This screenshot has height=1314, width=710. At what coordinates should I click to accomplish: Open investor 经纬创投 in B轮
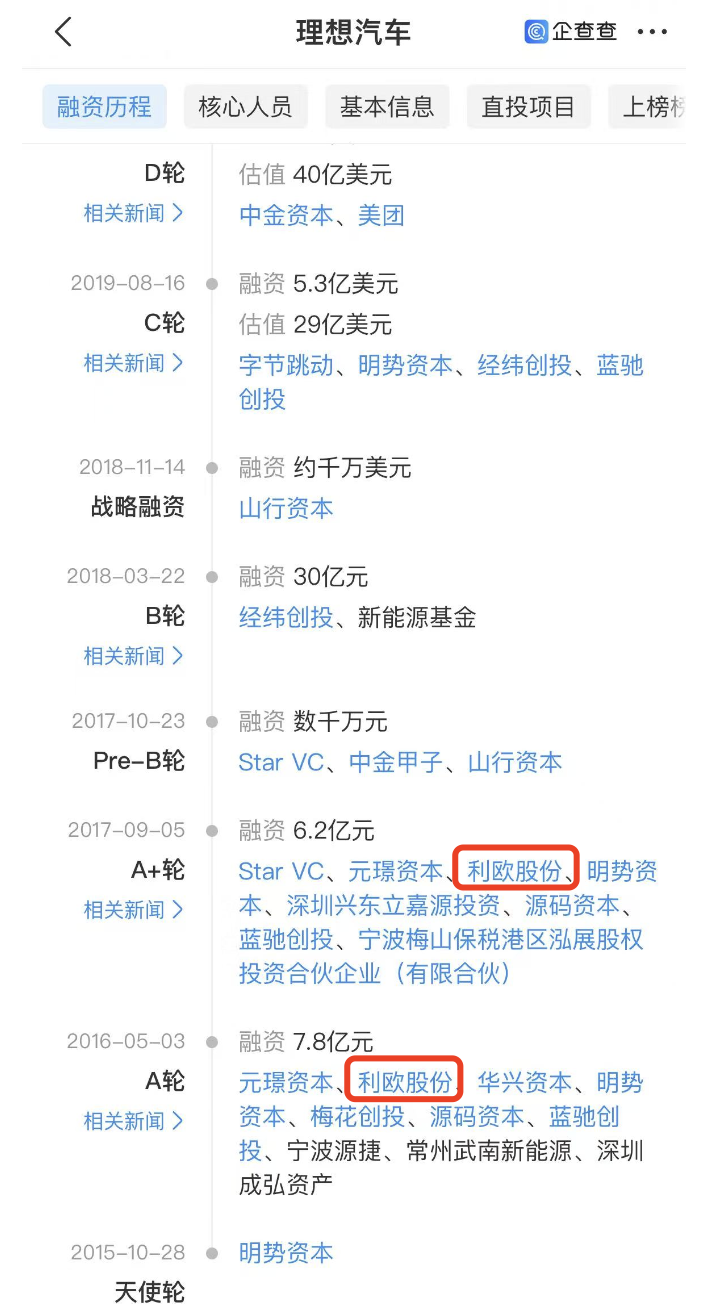[286, 618]
